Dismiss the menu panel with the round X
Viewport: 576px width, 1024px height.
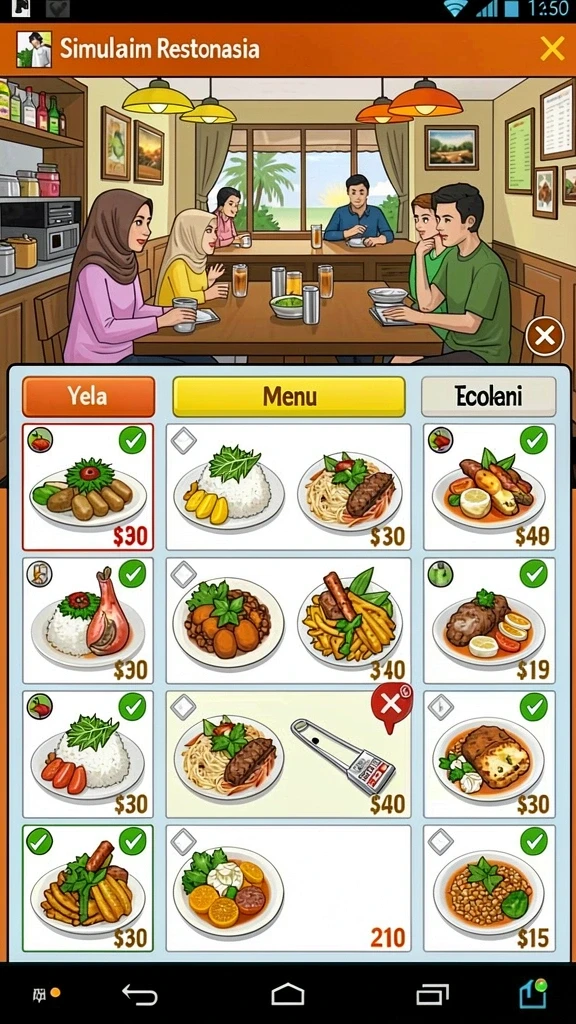545,336
